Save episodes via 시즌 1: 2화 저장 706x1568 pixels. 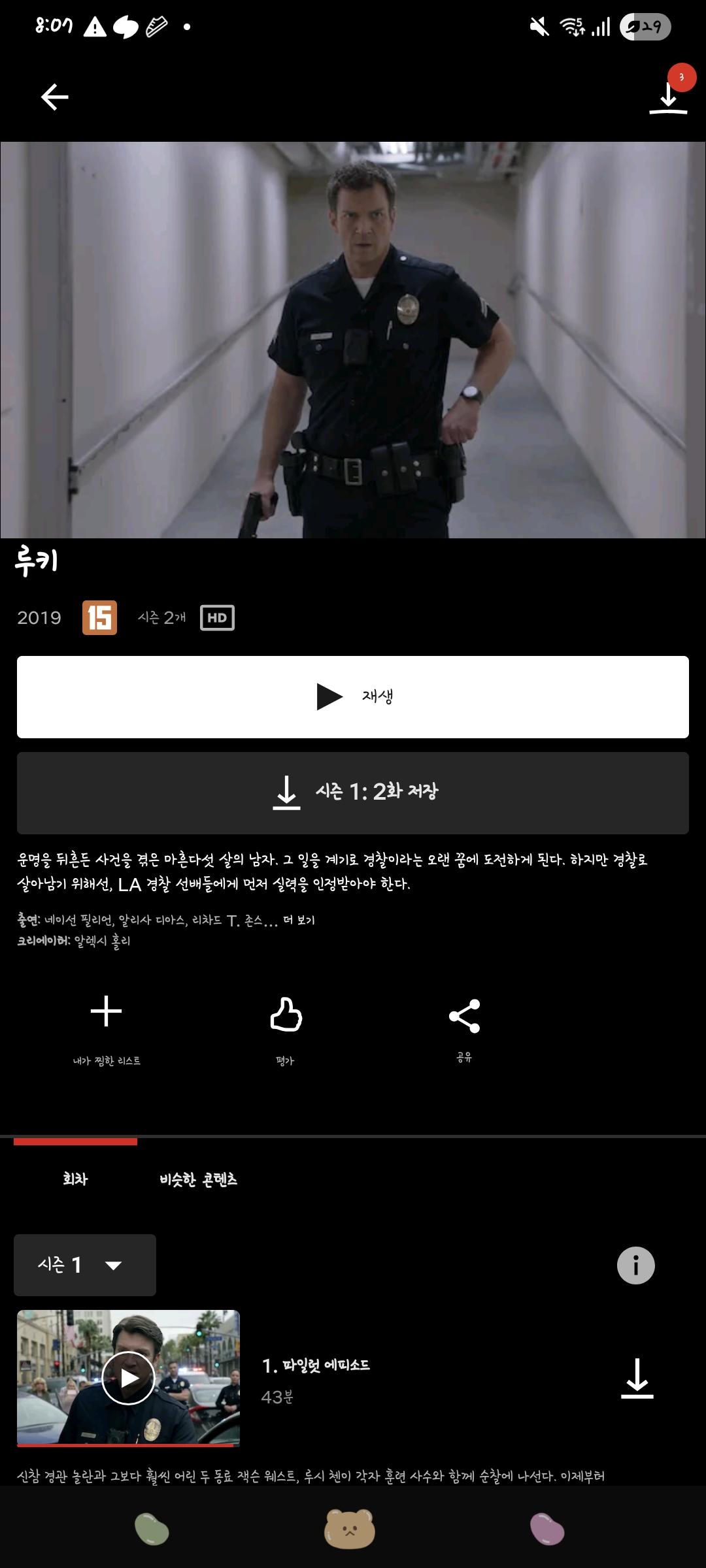point(353,791)
